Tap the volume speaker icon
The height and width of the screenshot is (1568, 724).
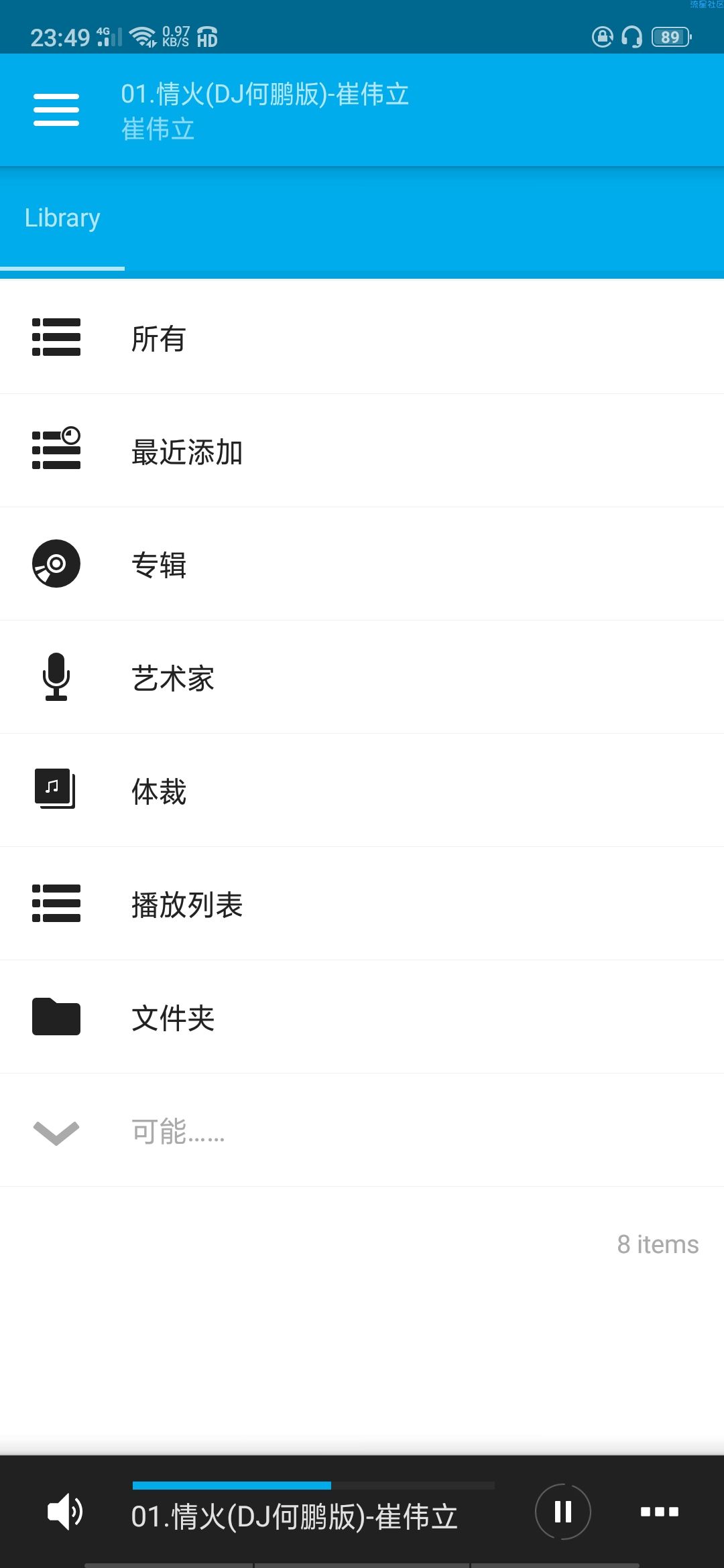click(65, 1512)
